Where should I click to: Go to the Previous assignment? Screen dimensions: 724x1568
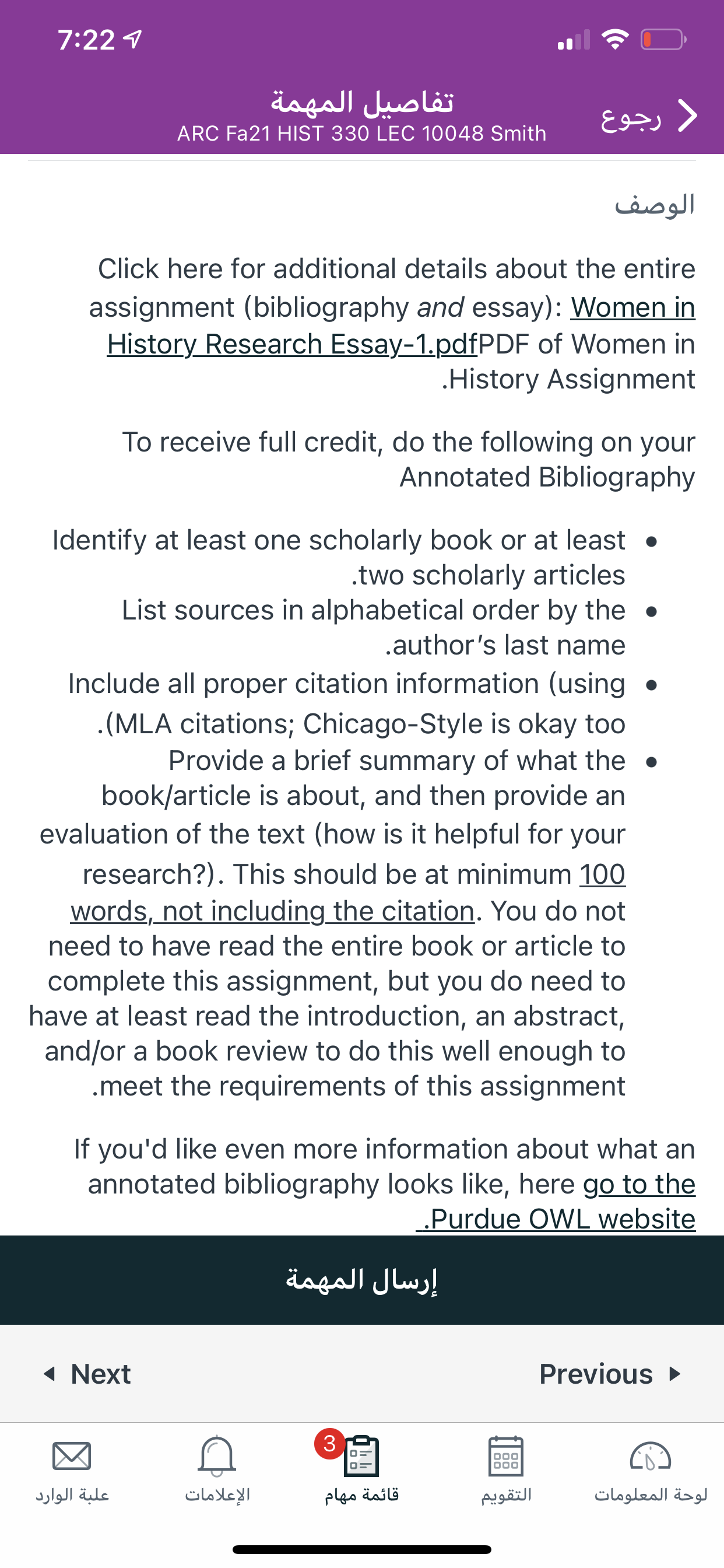point(610,1373)
